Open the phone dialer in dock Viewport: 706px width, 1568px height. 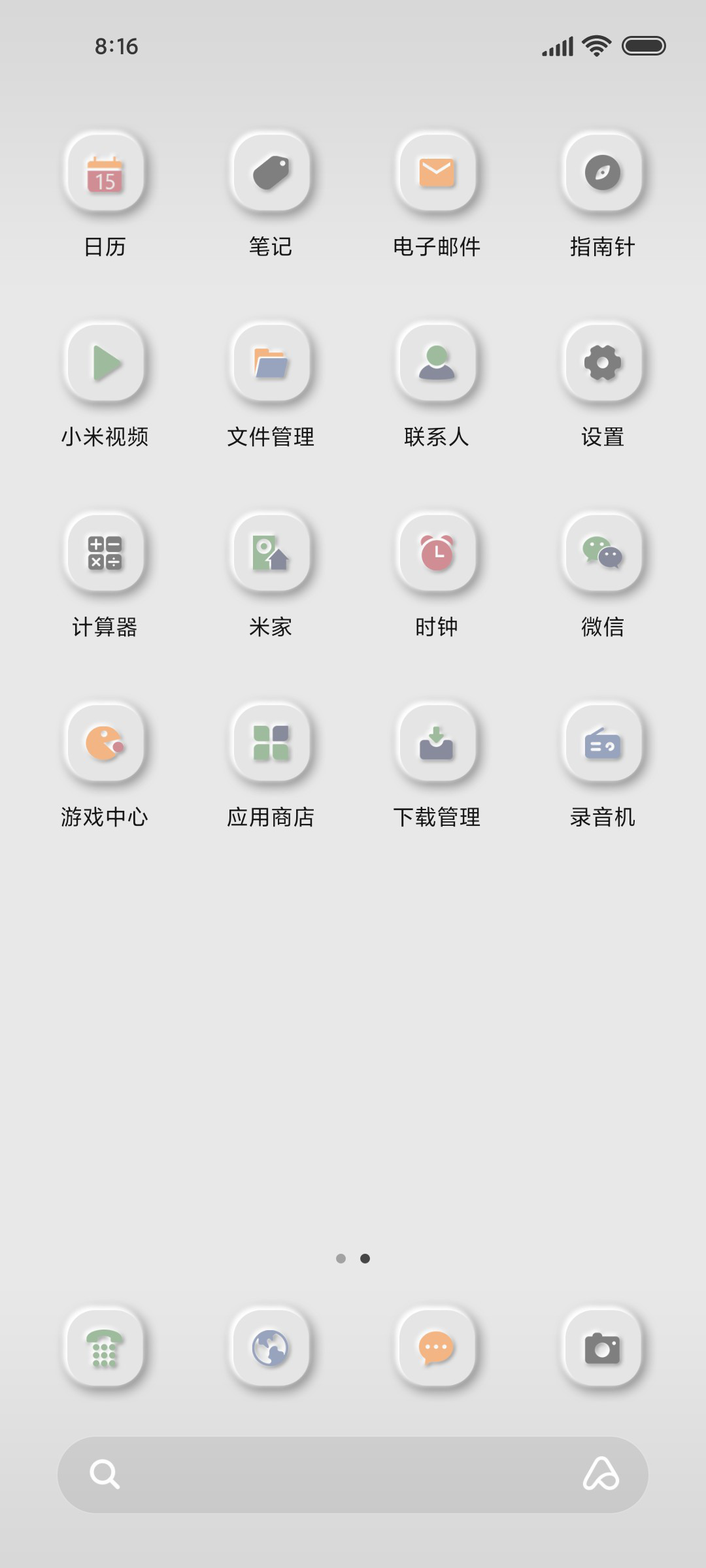105,1348
